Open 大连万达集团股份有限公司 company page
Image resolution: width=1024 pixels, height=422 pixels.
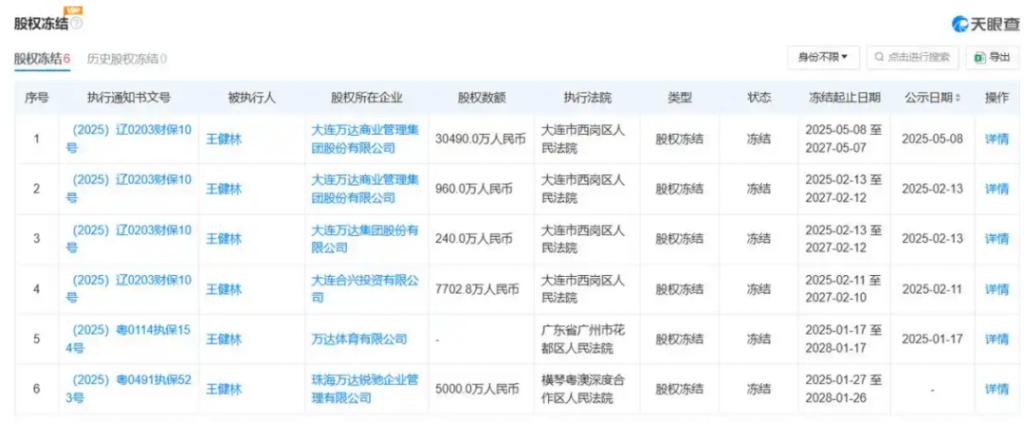pyautogui.click(x=364, y=239)
